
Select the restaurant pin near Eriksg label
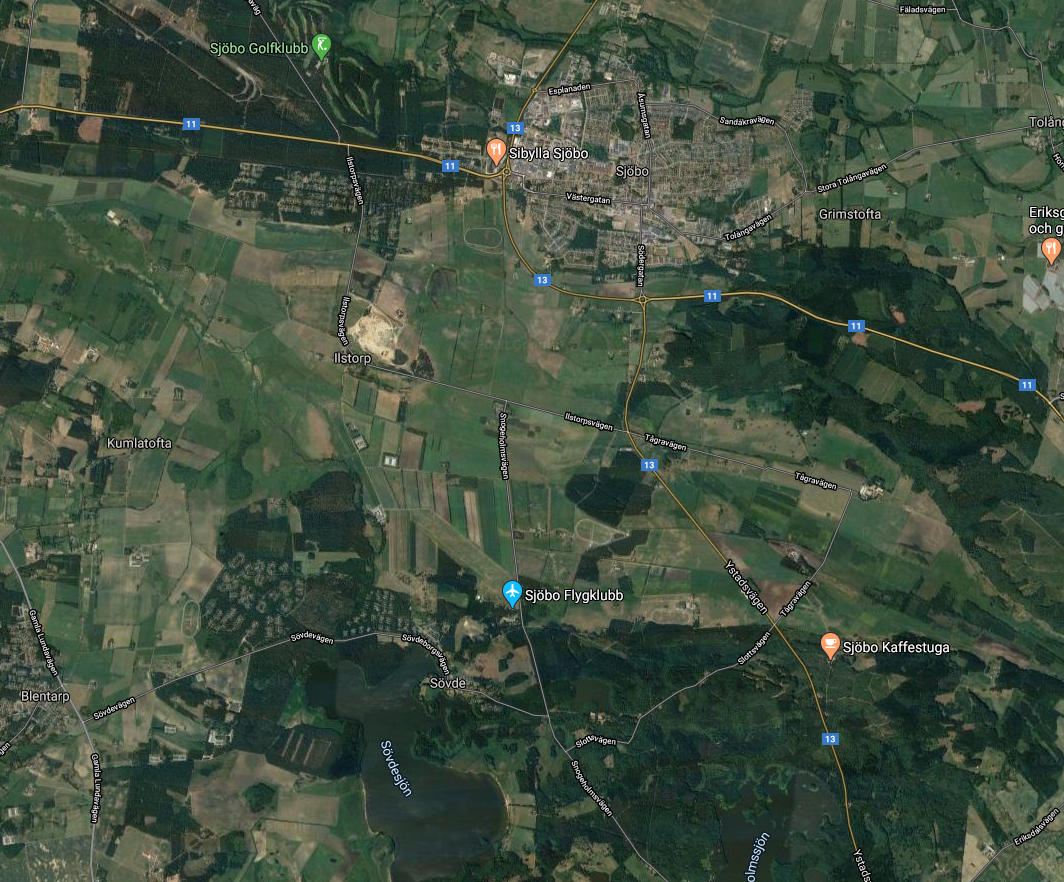click(1050, 249)
